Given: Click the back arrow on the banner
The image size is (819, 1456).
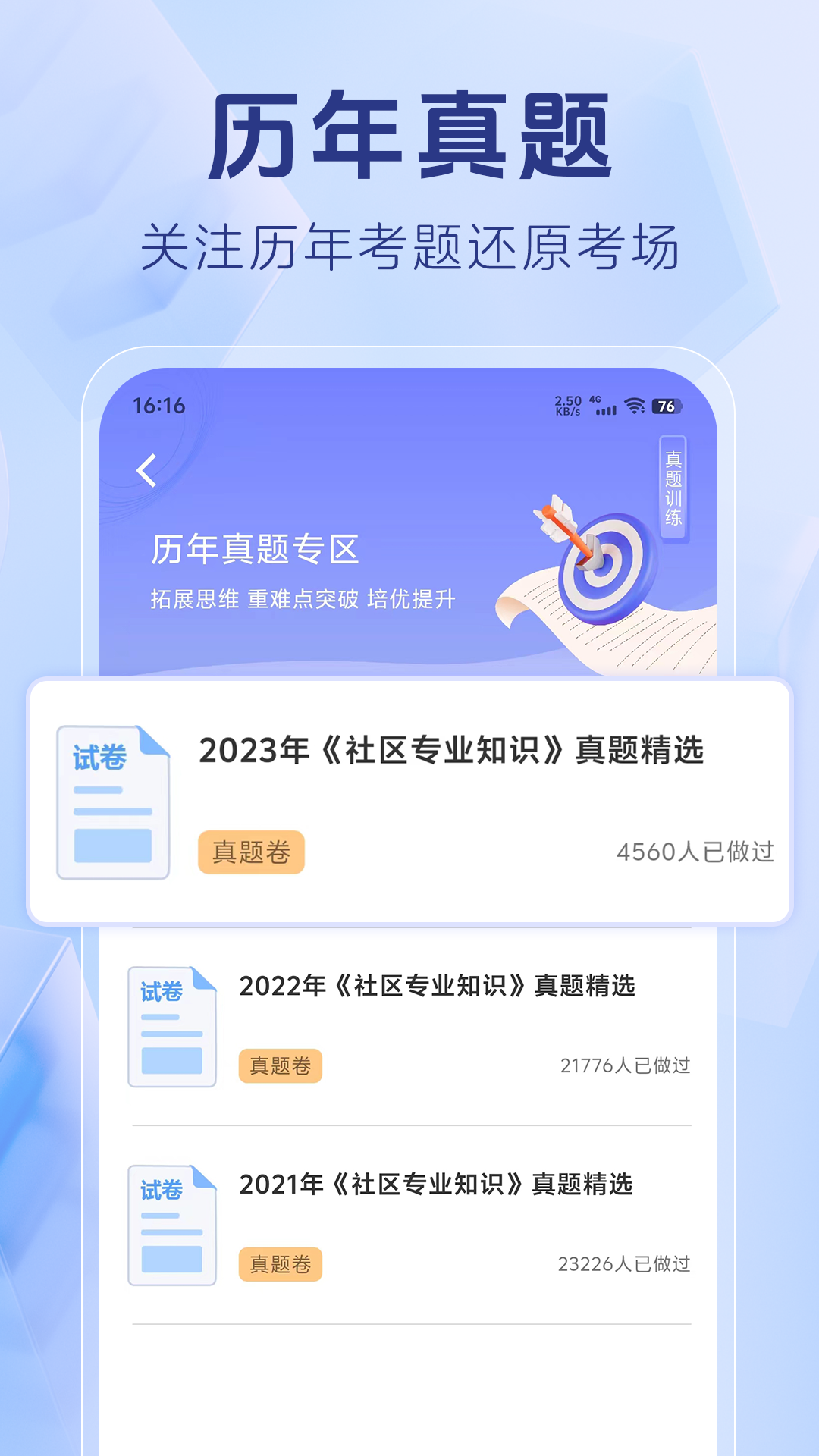Looking at the screenshot, I should [146, 472].
